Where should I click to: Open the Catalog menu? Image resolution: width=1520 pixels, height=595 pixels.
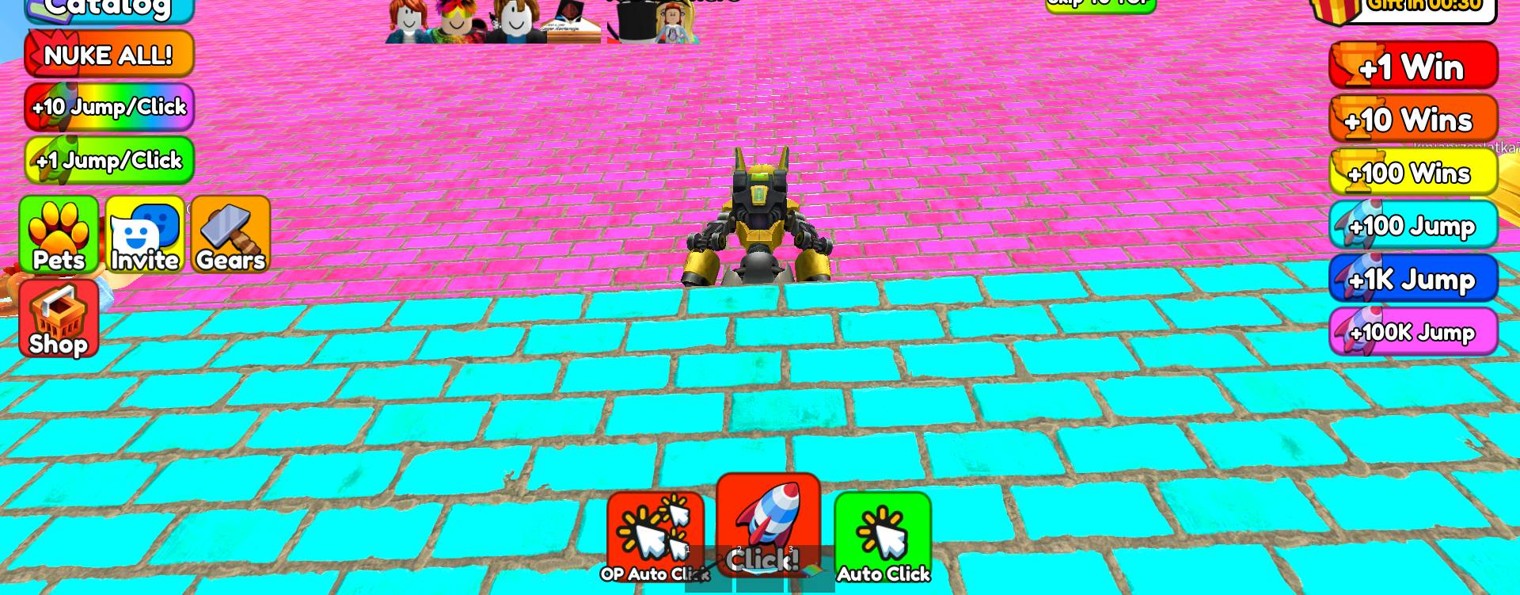108,9
